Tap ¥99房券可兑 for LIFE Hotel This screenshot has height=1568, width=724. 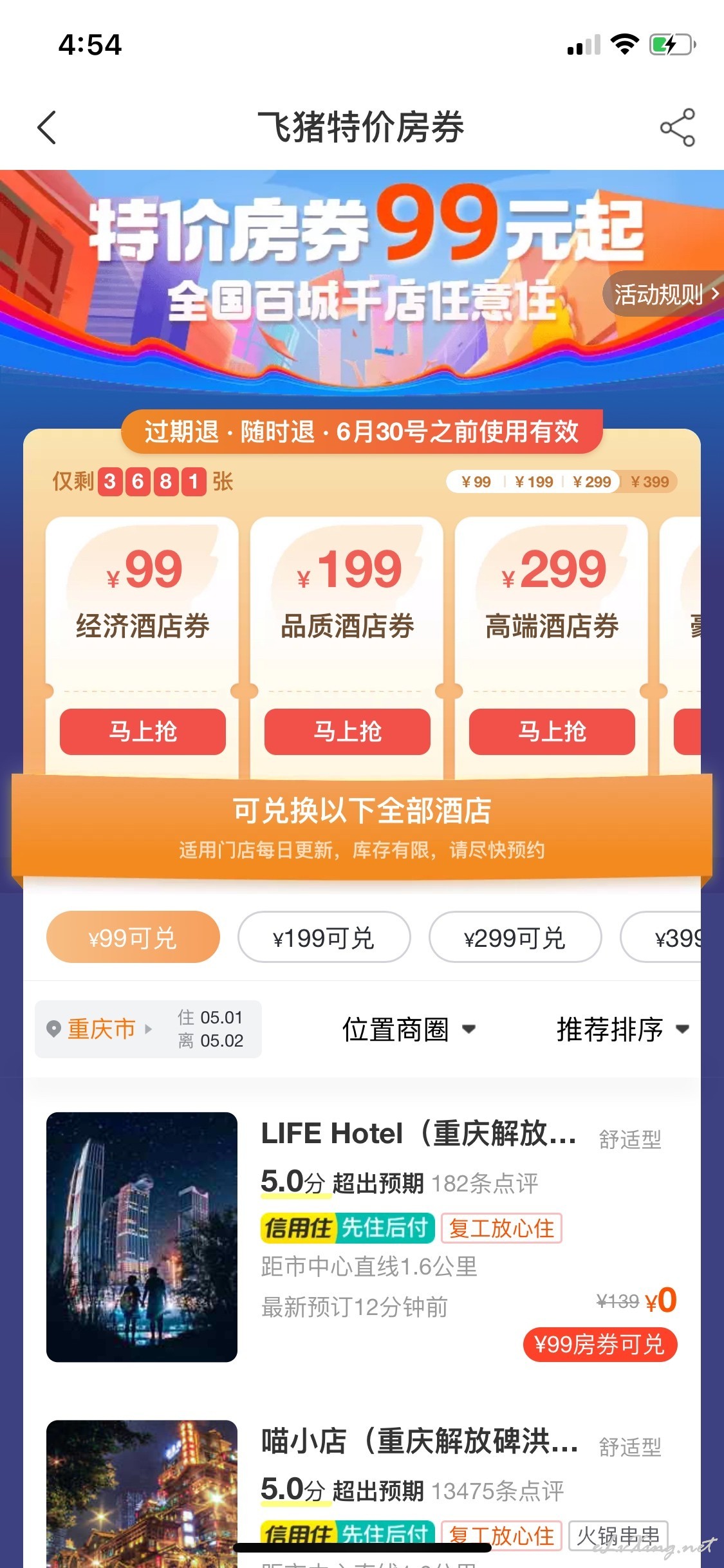coord(600,1345)
